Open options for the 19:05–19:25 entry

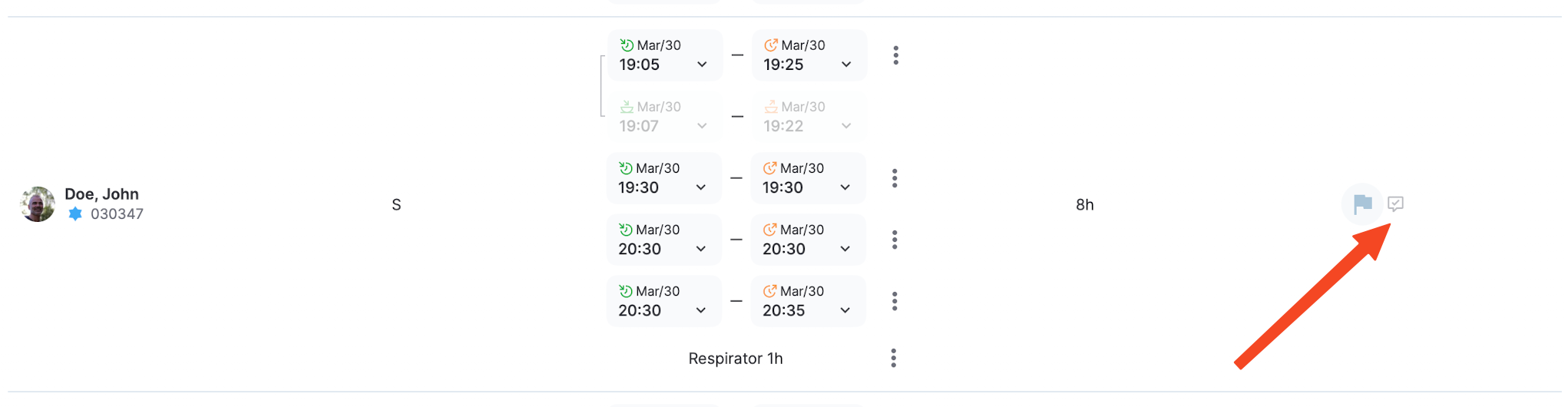coord(895,55)
